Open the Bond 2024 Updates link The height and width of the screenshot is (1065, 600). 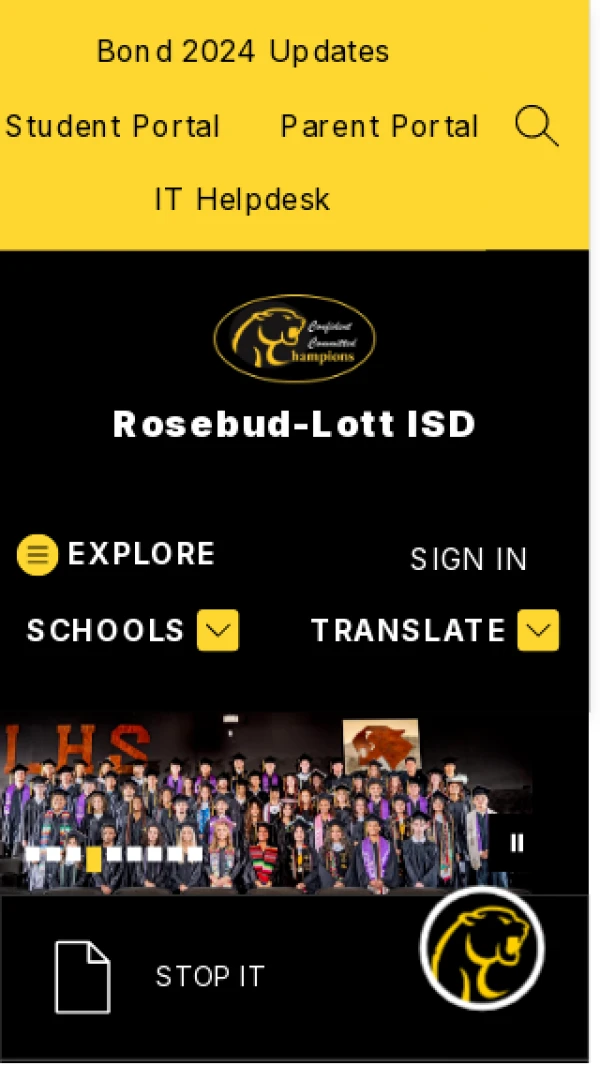(243, 51)
